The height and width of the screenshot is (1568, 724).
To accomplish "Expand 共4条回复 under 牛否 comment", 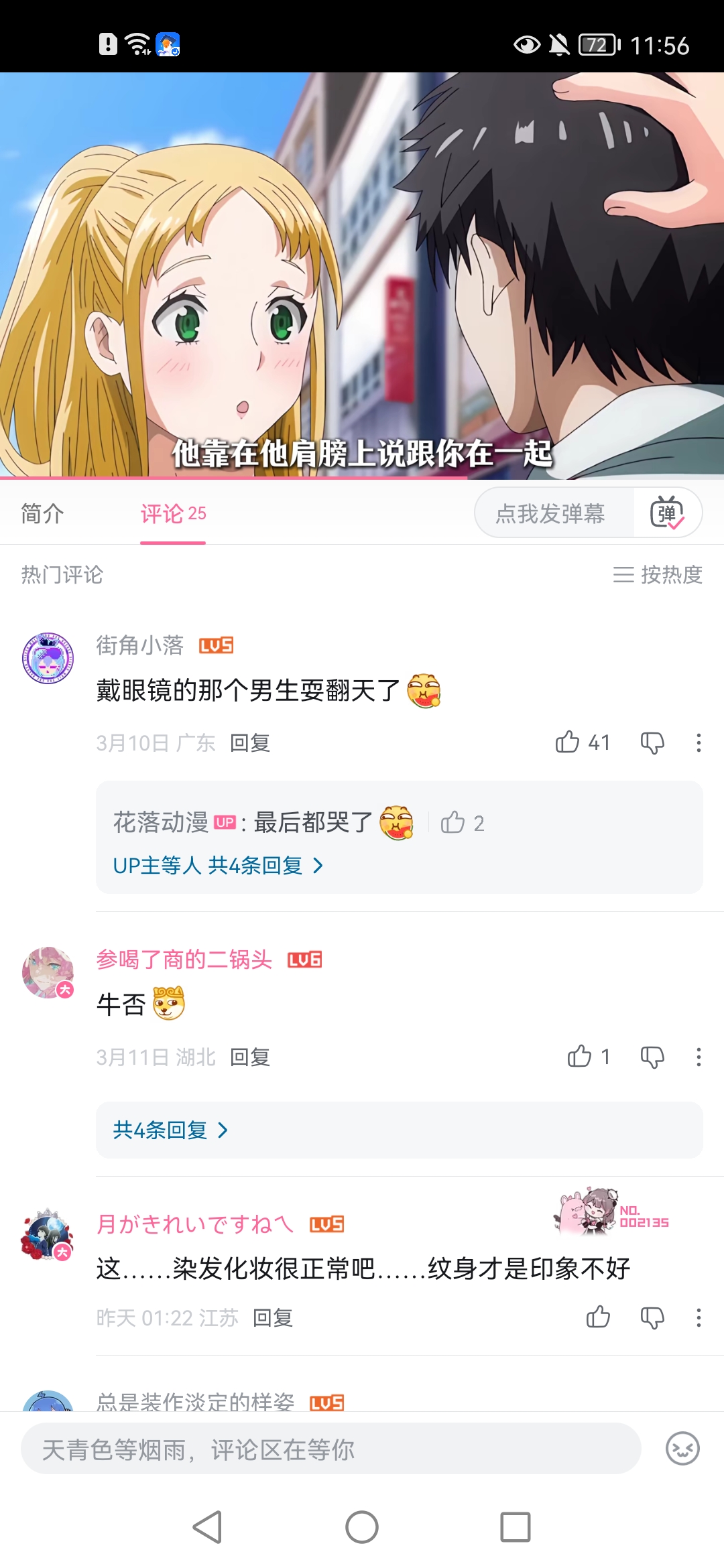I will [171, 1130].
